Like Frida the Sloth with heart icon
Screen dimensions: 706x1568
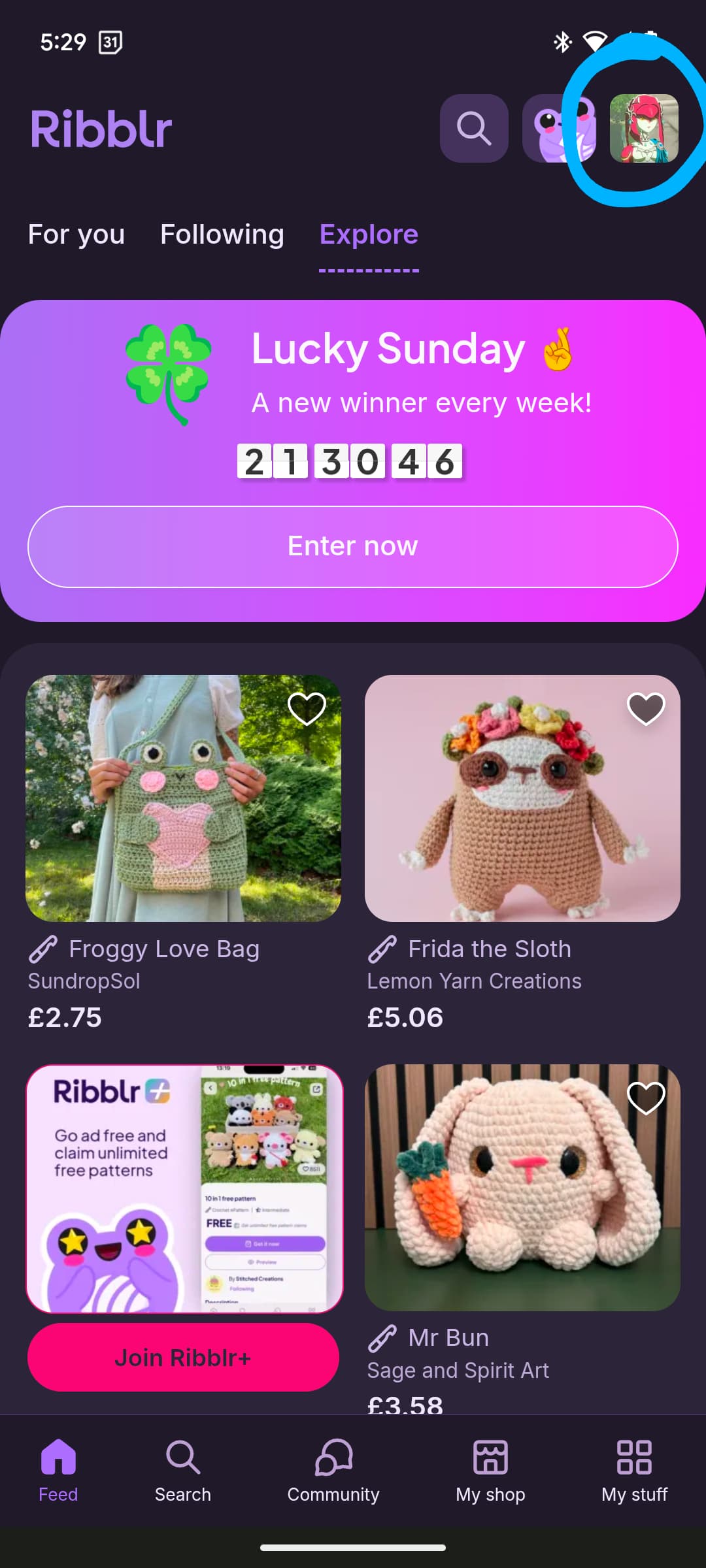[646, 708]
